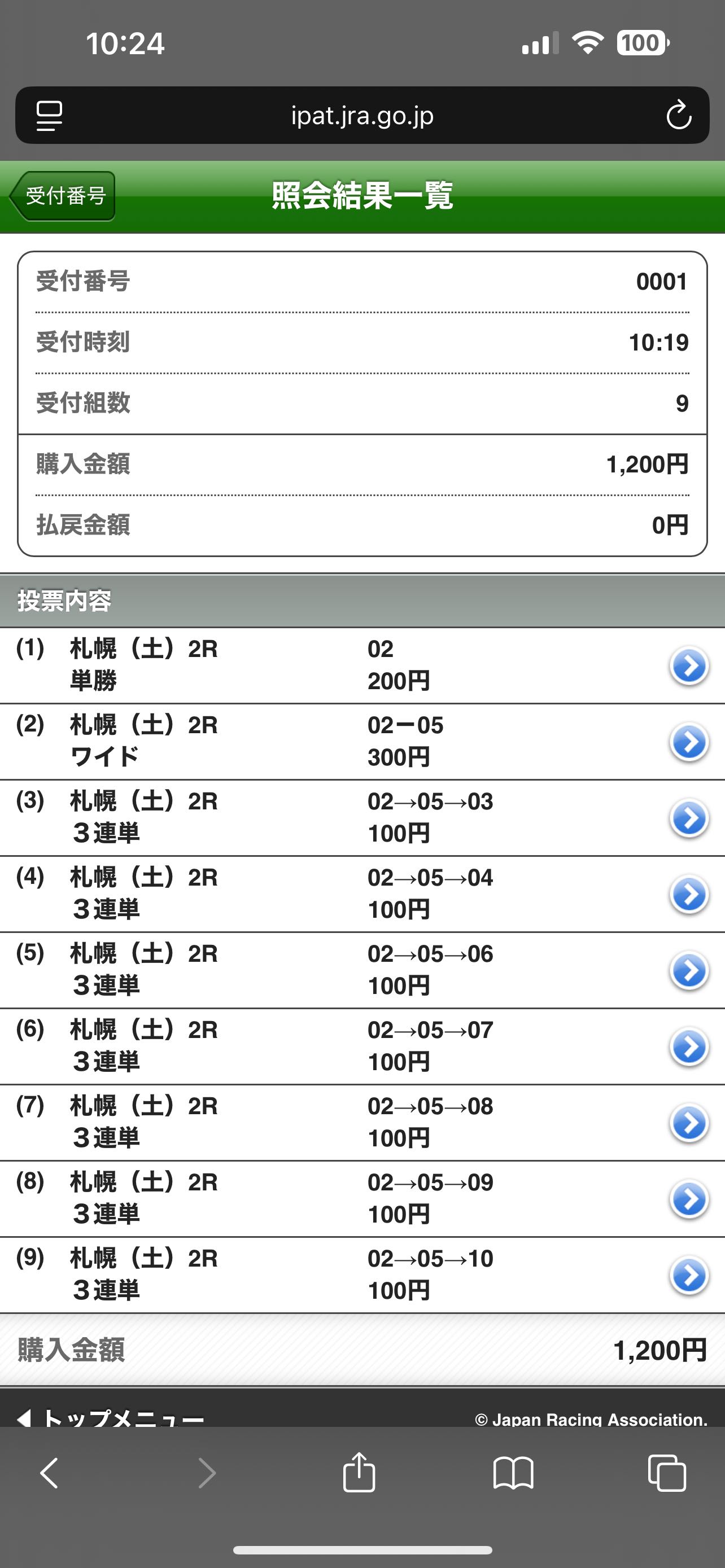This screenshot has width=725, height=1568.
Task: Open the 3連単 02→05→07 bet row
Action: 688,1046
